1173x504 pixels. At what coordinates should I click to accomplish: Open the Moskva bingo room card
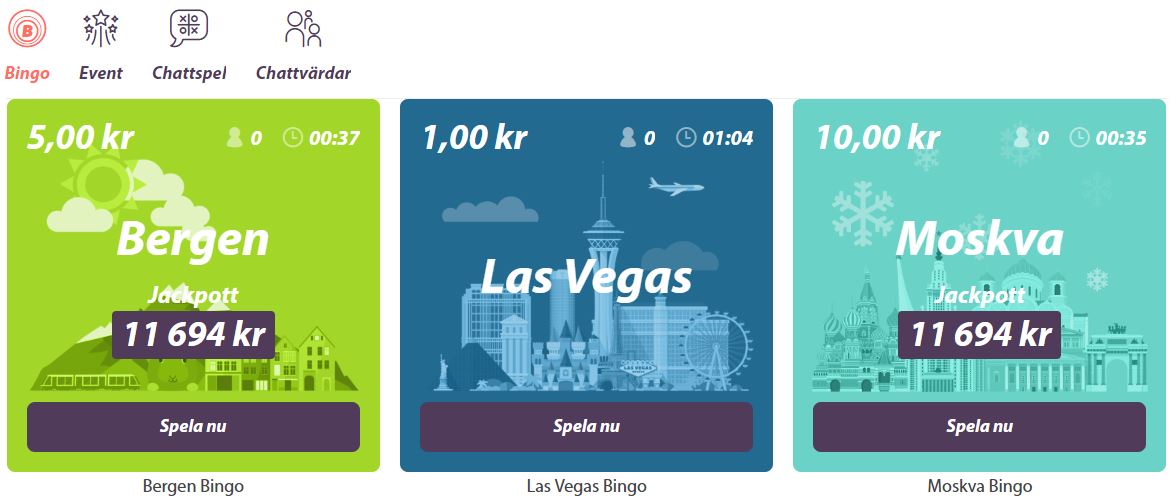[x=979, y=240]
